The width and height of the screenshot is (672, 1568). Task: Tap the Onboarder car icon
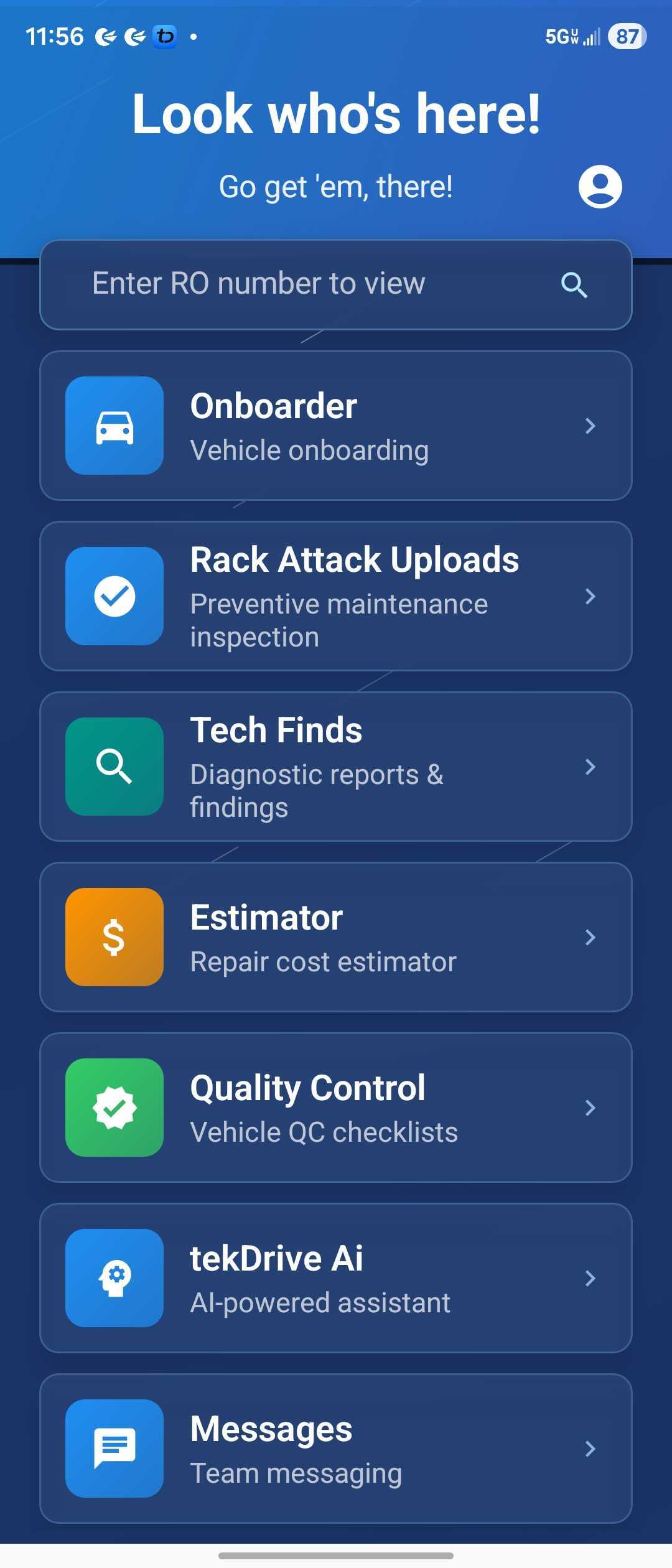click(x=114, y=425)
